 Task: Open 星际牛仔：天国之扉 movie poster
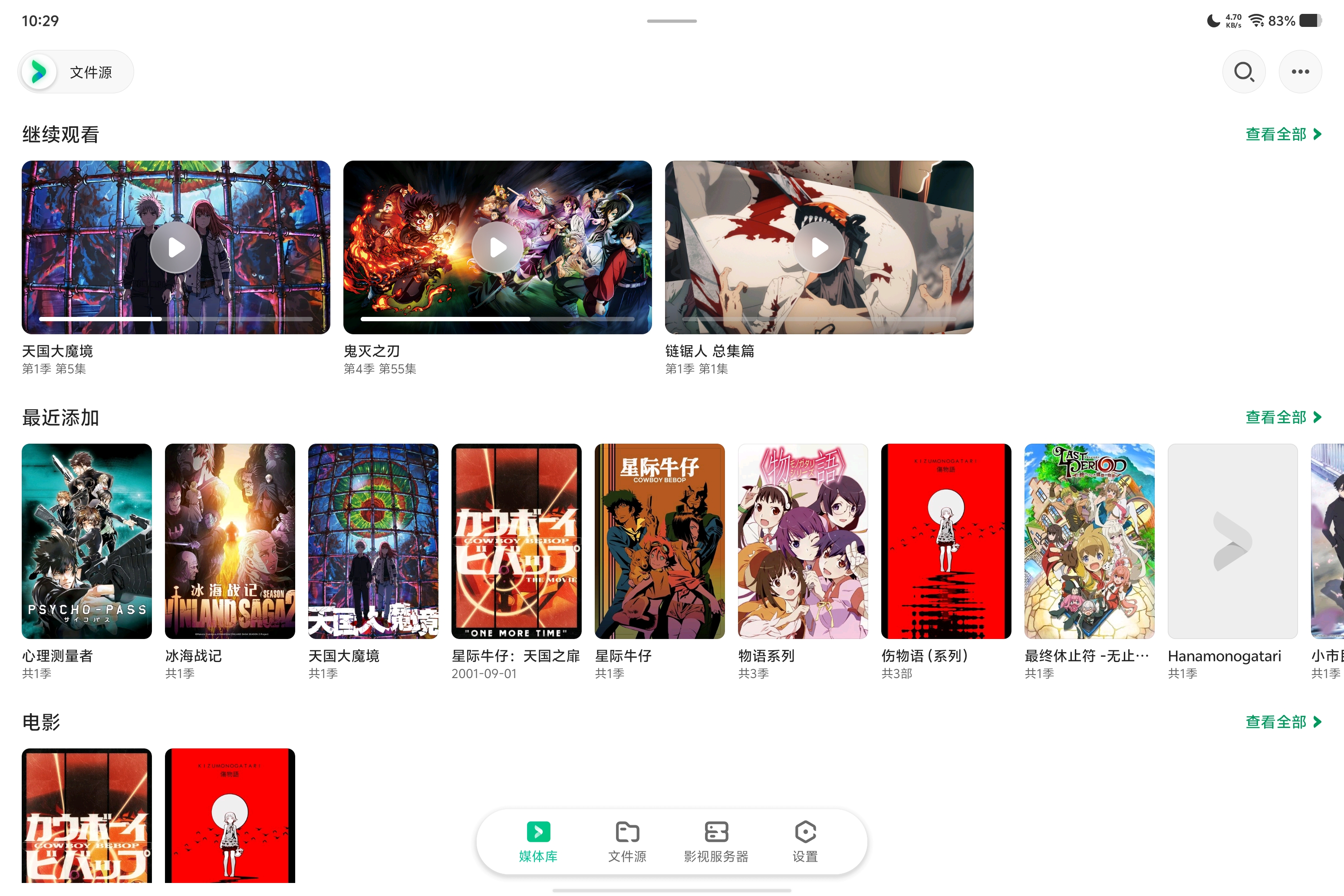(x=516, y=540)
